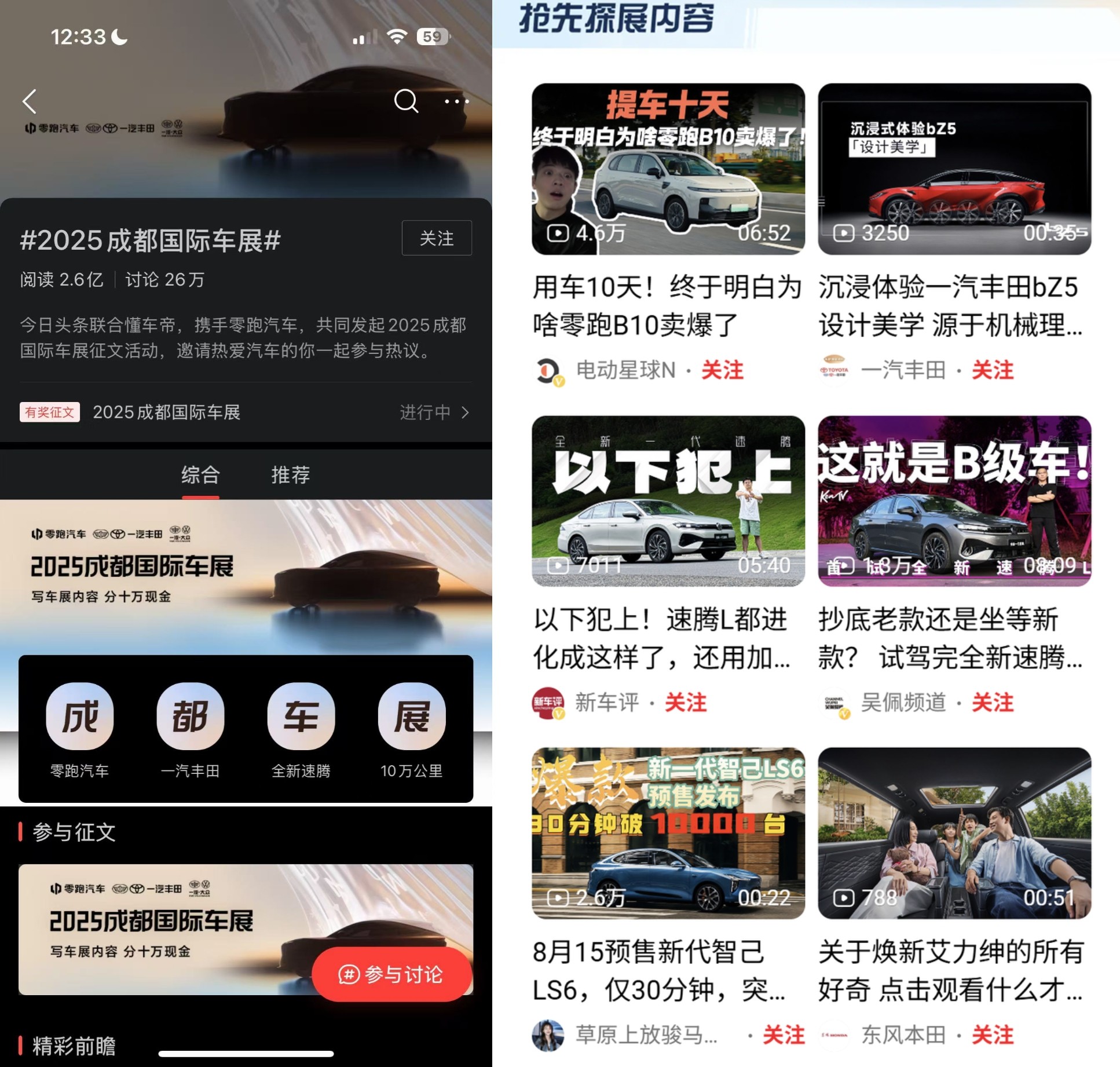Follow the author 吴佩频道
The image size is (1120, 1067).
(992, 702)
